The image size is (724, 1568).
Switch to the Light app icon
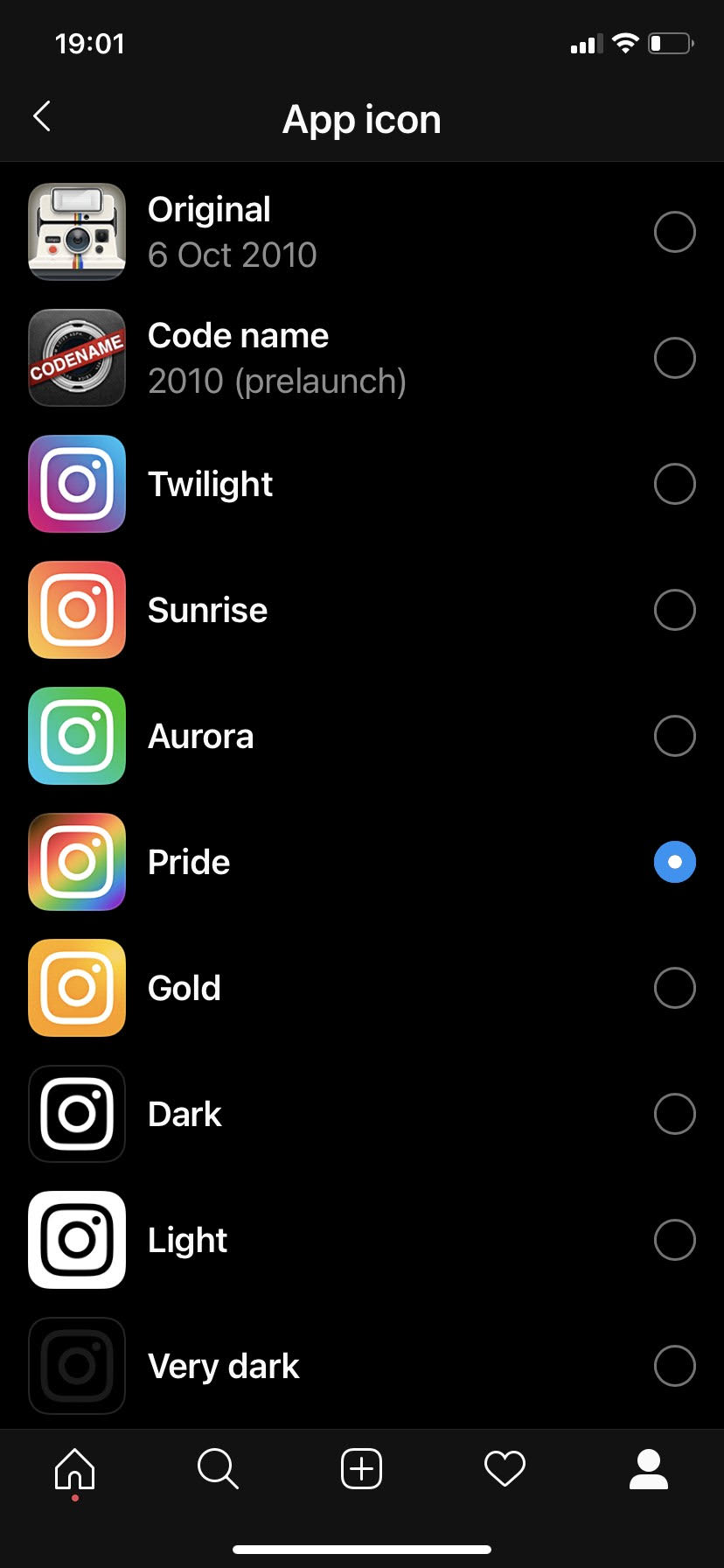[674, 1240]
